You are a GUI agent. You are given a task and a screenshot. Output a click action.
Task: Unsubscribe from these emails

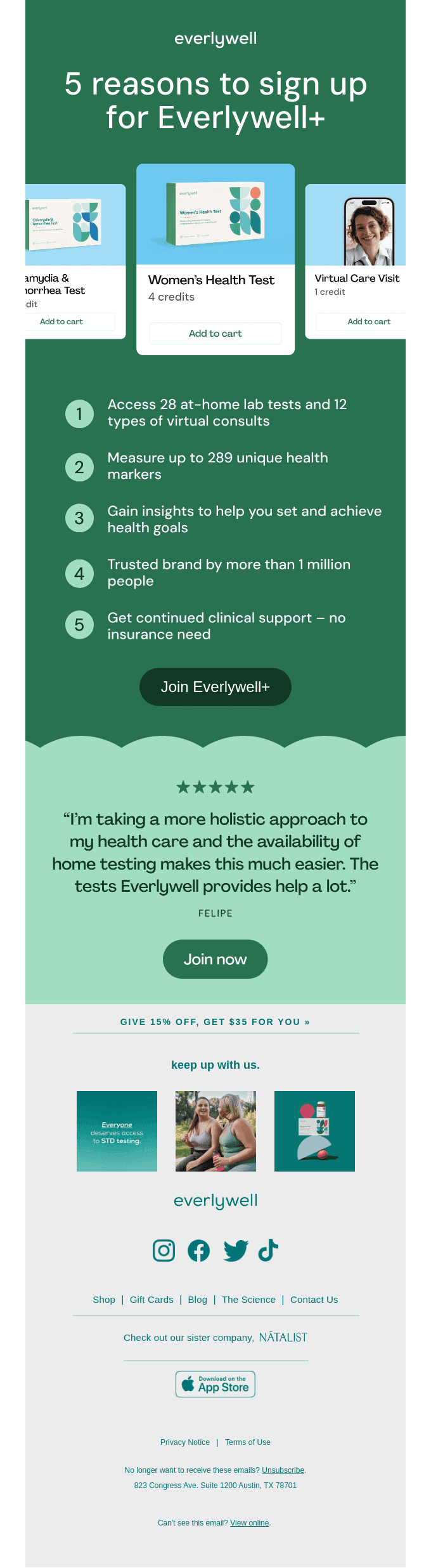pos(283,1470)
